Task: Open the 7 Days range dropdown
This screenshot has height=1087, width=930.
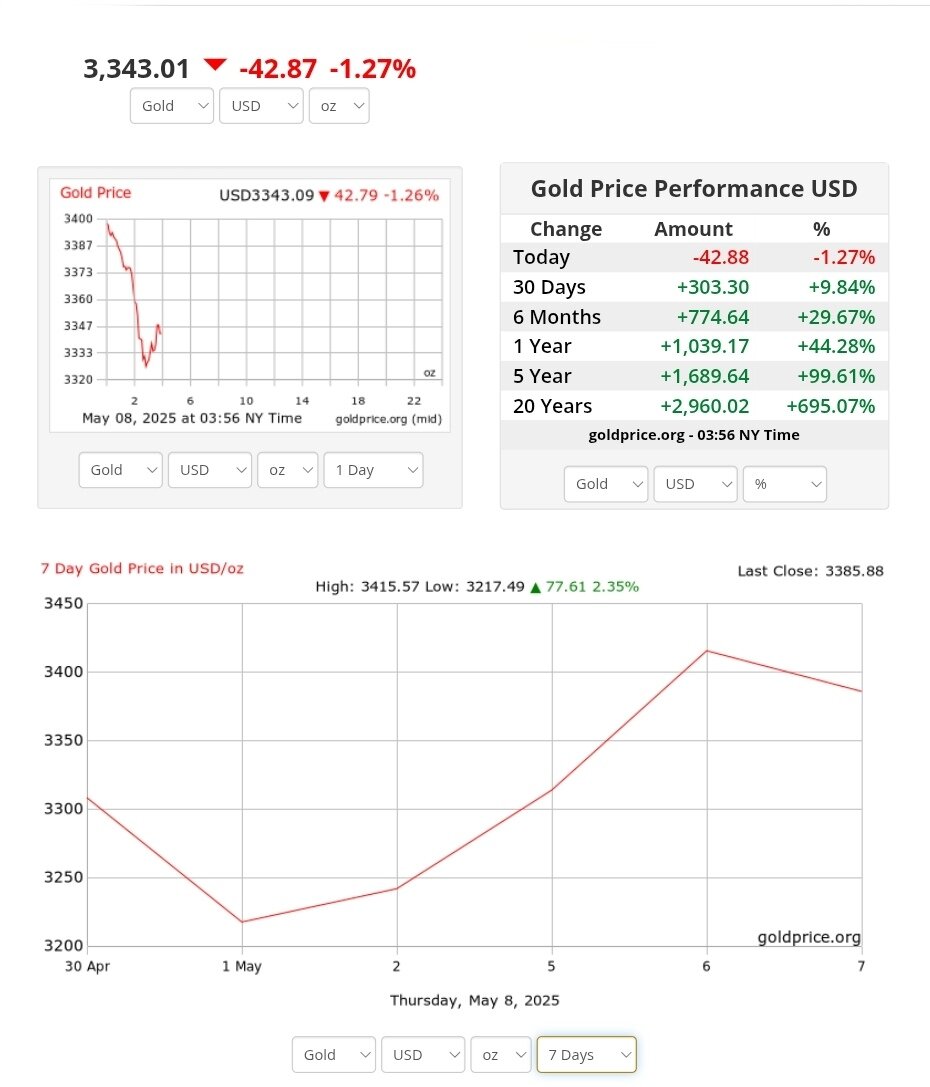Action: click(586, 1055)
